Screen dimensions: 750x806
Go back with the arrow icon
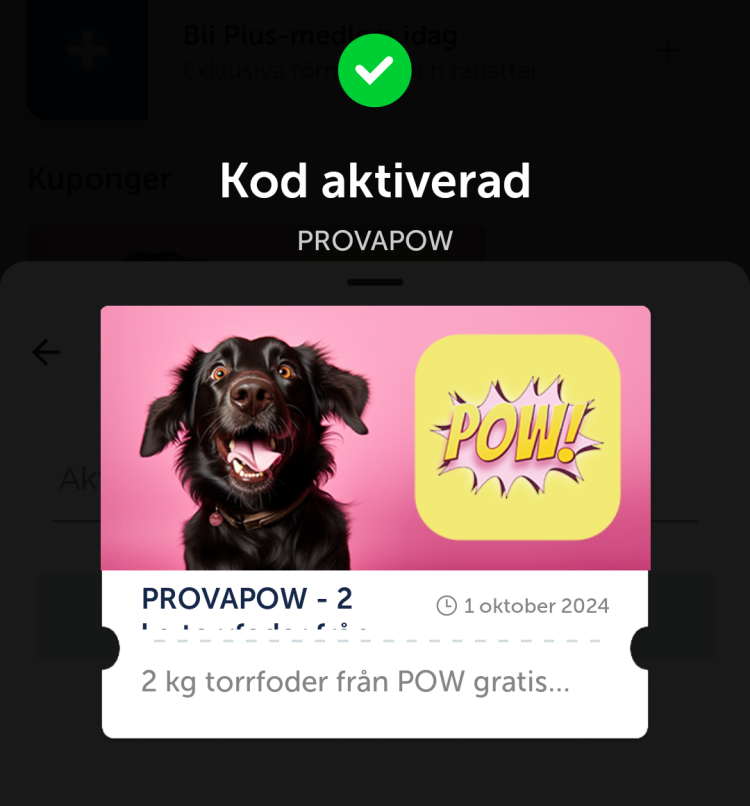click(x=46, y=352)
